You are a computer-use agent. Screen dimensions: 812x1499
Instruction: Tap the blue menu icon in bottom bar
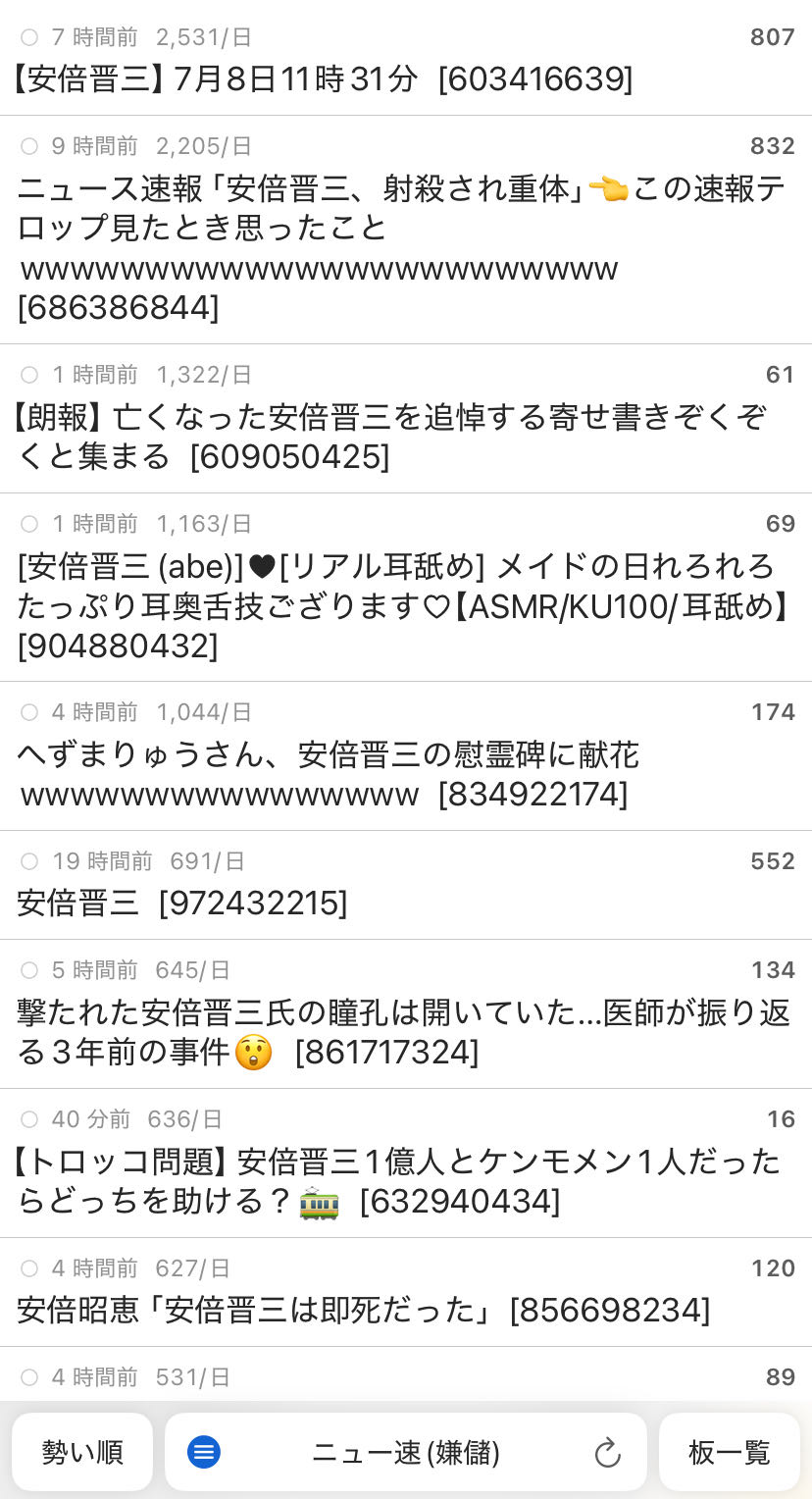tap(204, 1452)
